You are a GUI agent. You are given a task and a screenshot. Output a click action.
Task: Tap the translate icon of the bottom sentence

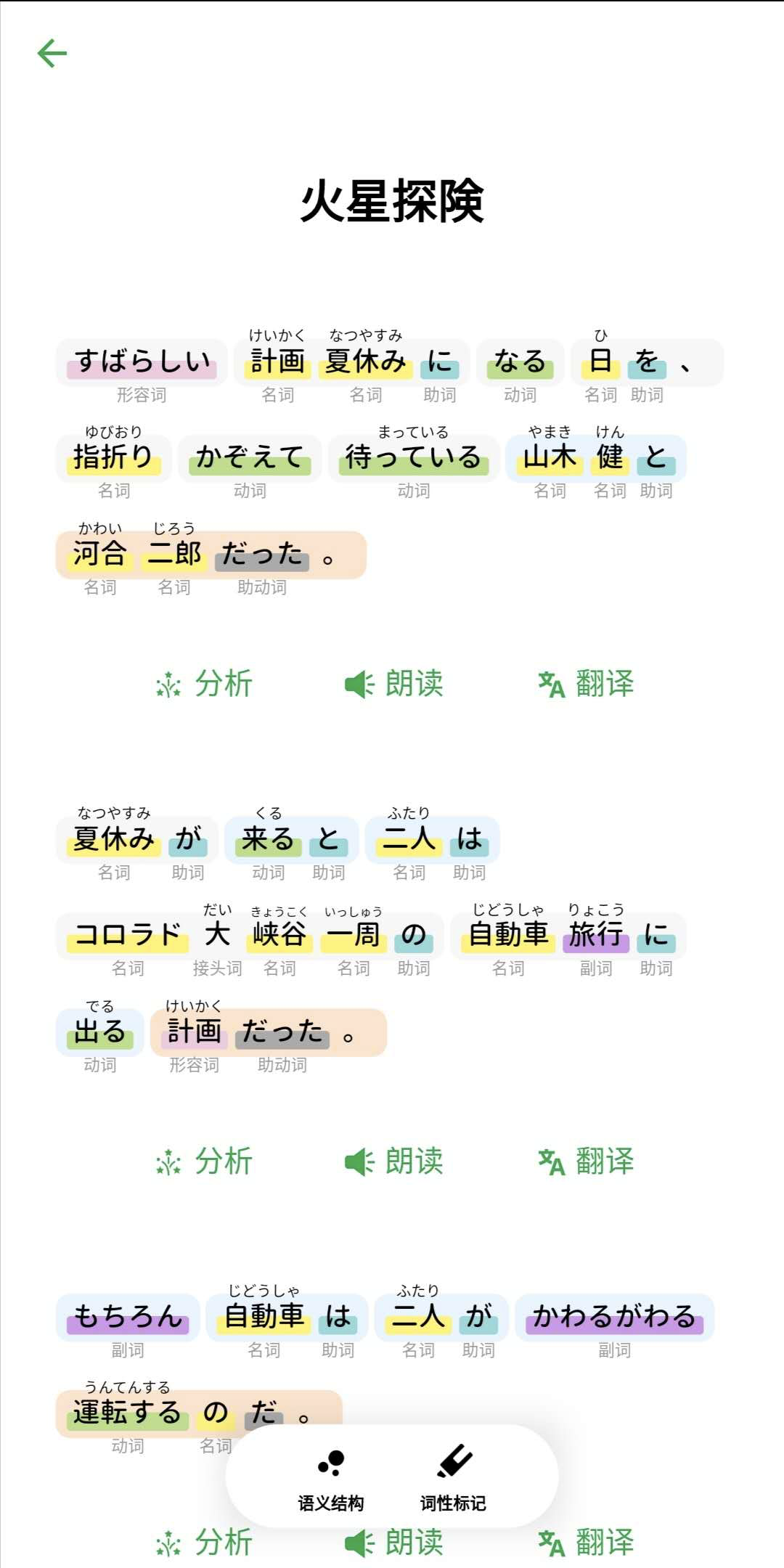click(x=552, y=1543)
